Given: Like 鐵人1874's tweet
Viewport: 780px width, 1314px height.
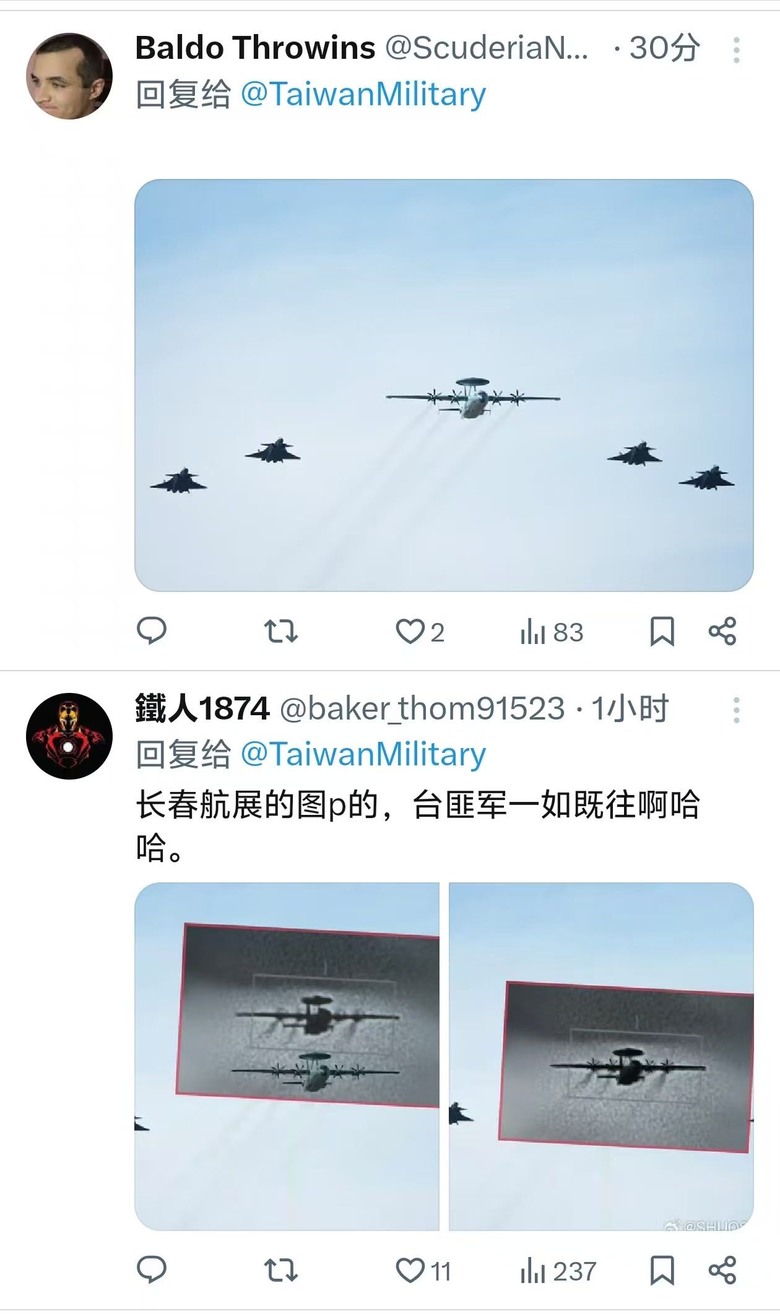Looking at the screenshot, I should click(x=423, y=1271).
